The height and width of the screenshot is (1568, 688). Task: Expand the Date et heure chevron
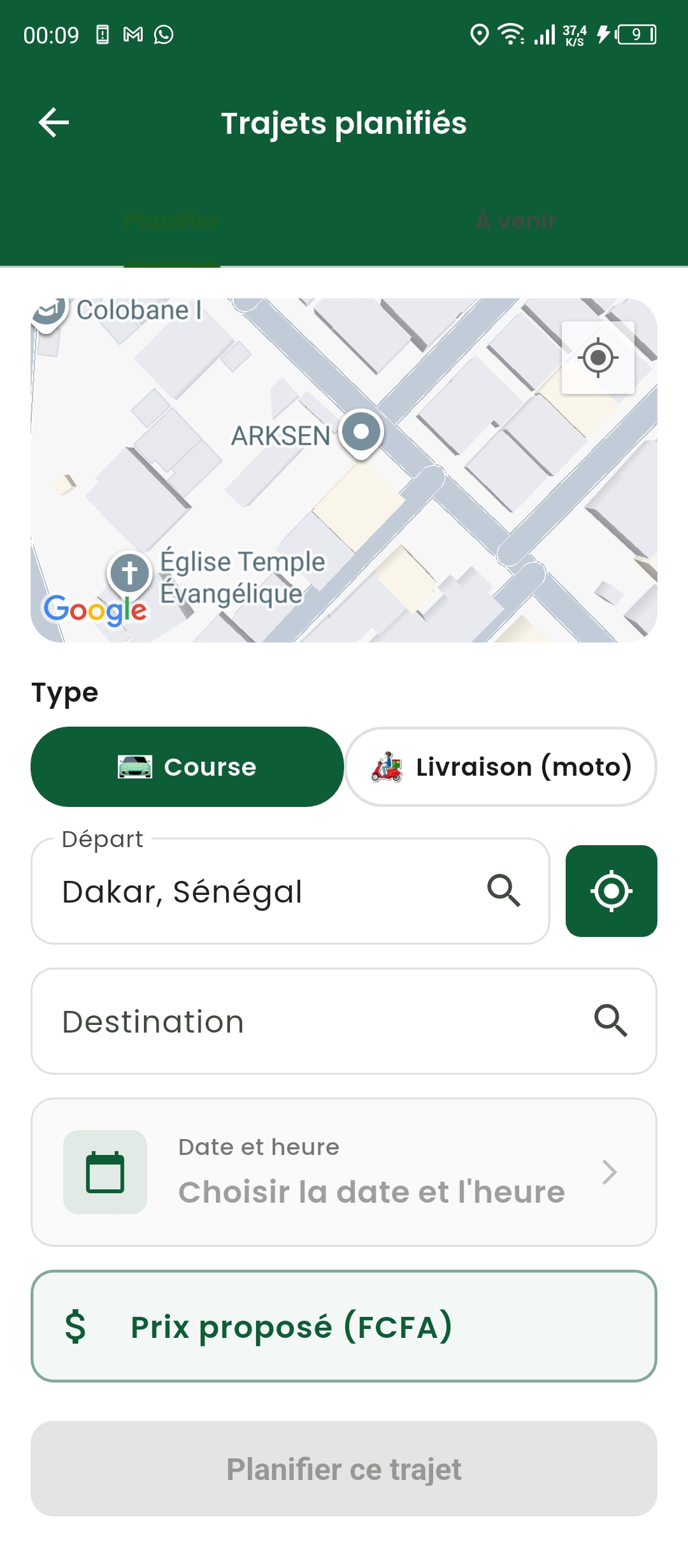point(610,1172)
